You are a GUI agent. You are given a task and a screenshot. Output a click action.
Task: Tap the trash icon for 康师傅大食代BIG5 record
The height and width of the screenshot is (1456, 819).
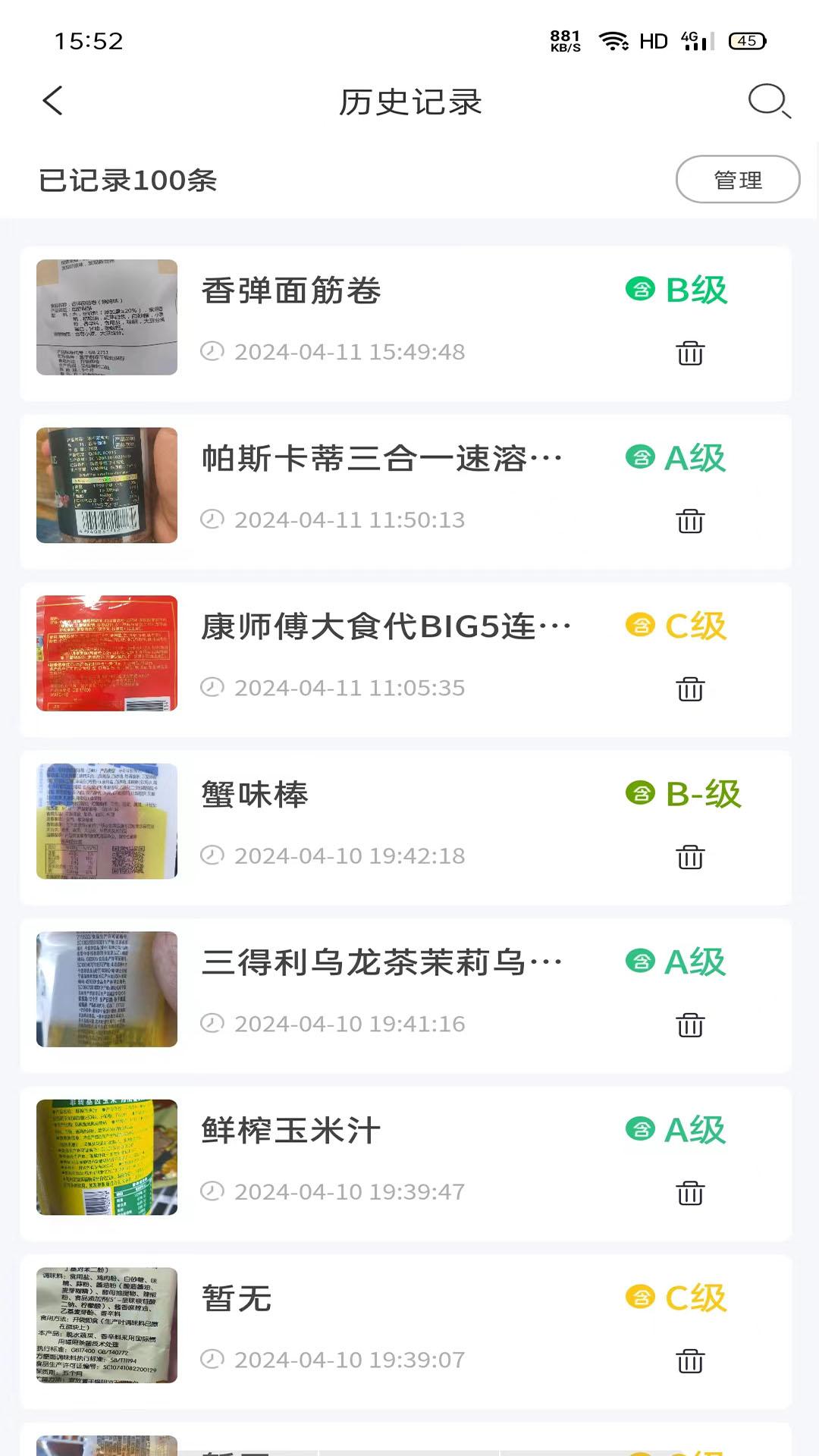[690, 689]
